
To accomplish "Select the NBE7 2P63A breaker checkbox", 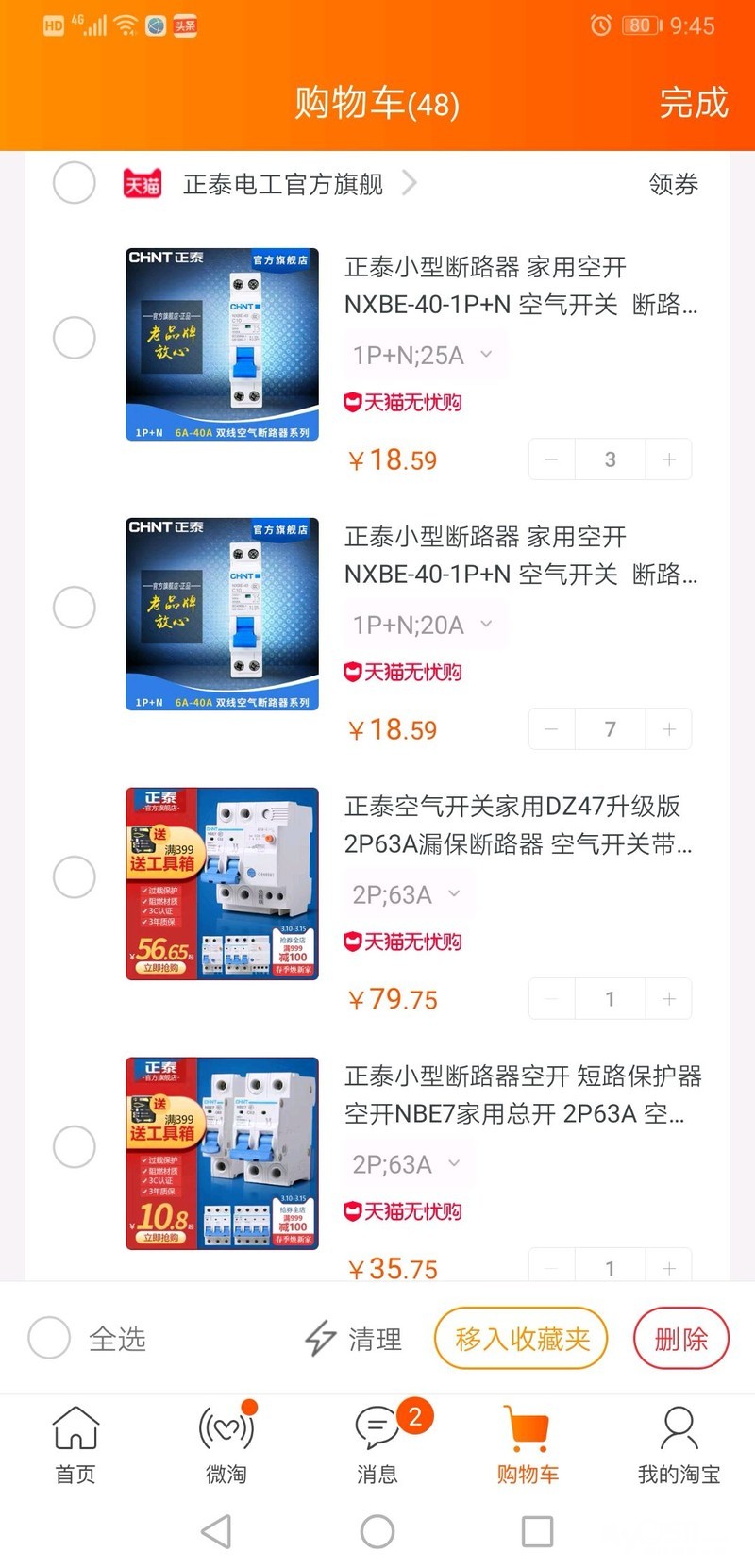I will pos(75,1146).
